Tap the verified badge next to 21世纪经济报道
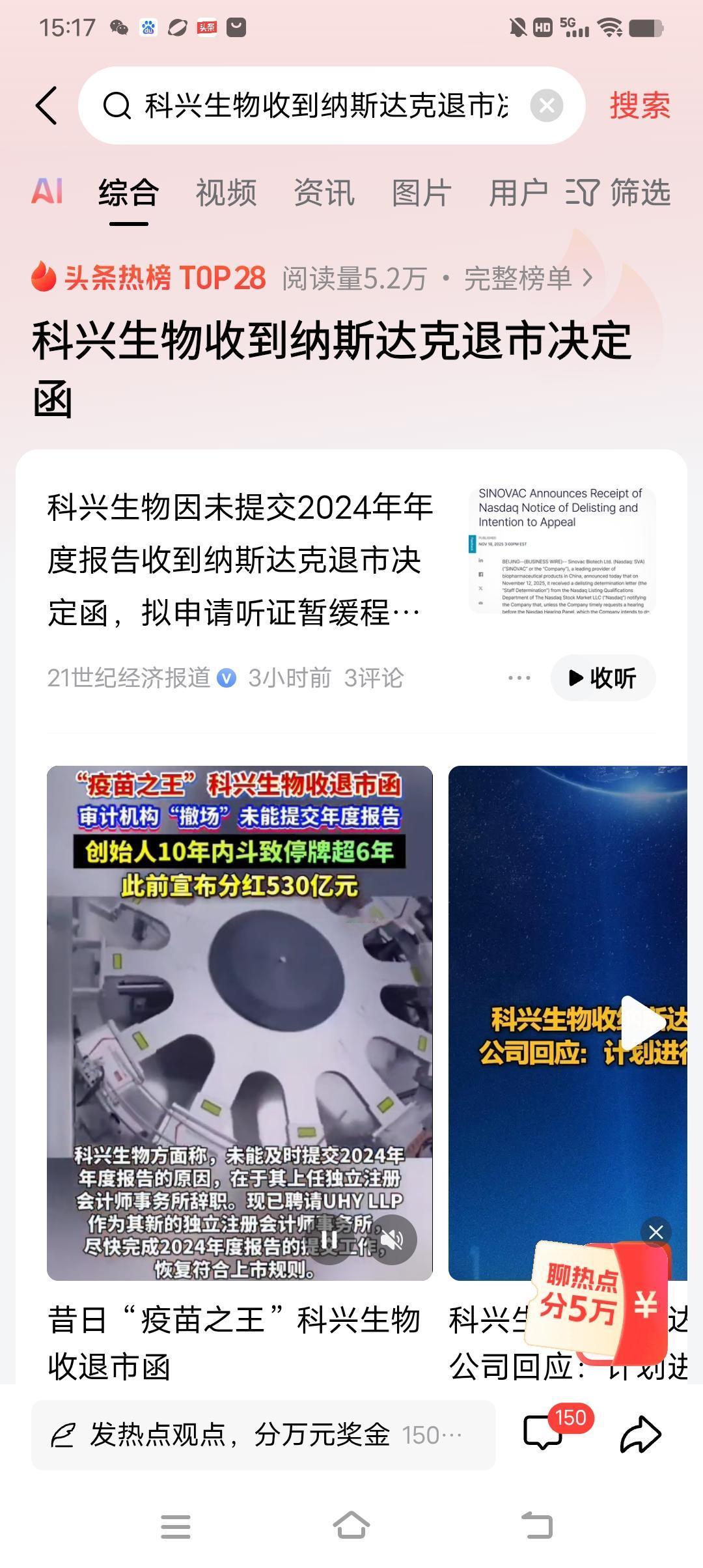The height and width of the screenshot is (1568, 703). [226, 677]
